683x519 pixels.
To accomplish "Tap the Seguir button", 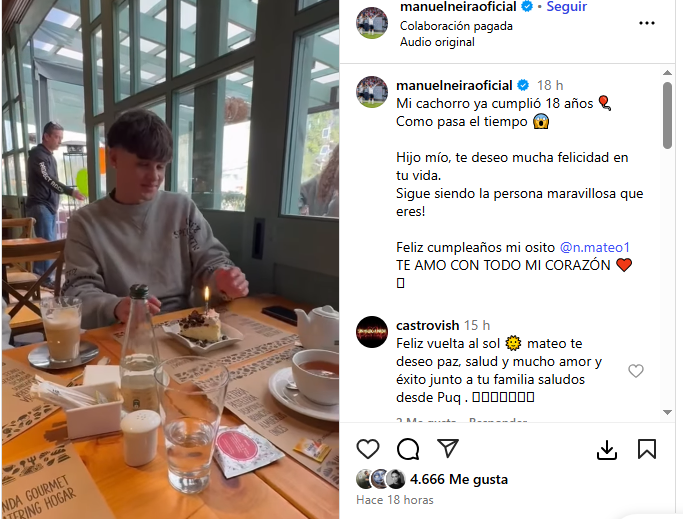I will [566, 6].
